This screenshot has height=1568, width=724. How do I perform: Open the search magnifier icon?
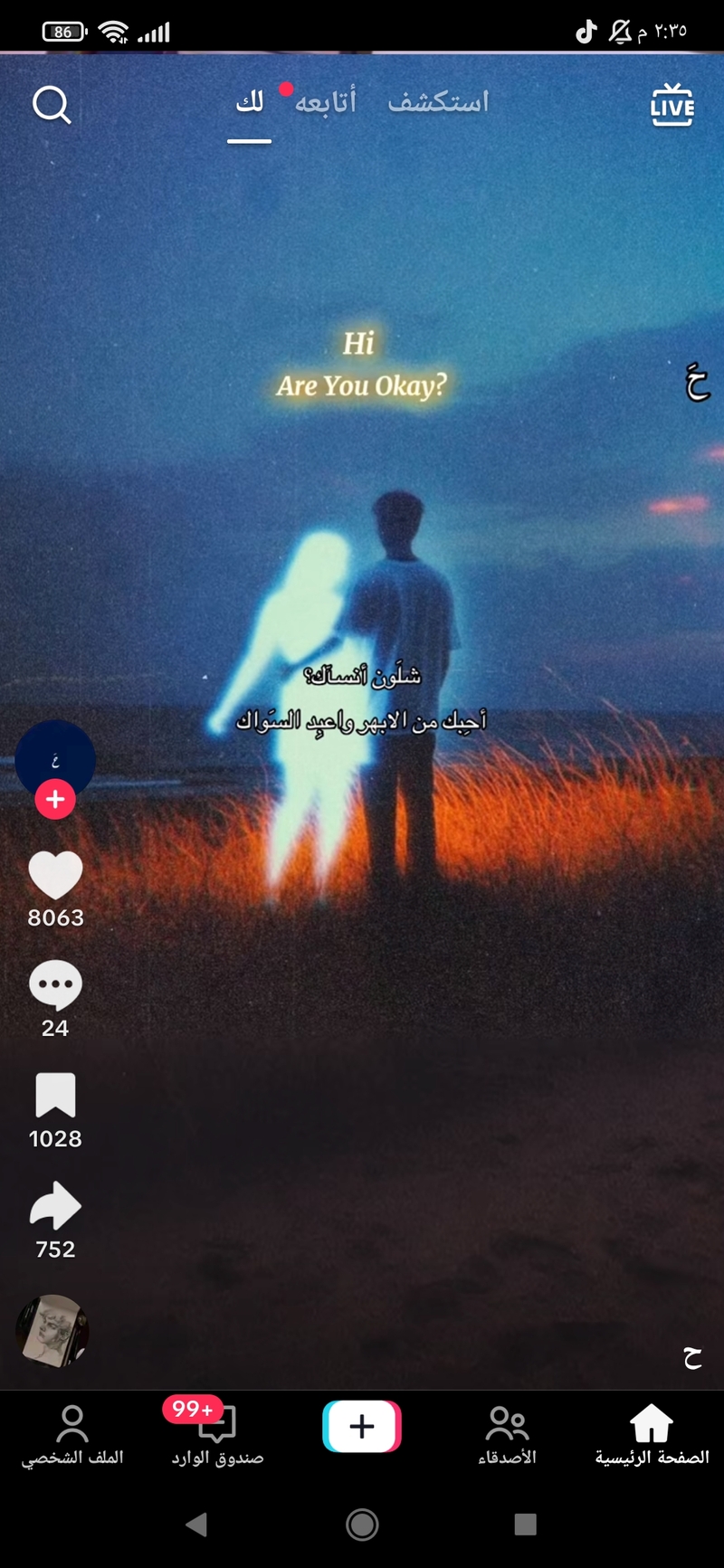52,105
